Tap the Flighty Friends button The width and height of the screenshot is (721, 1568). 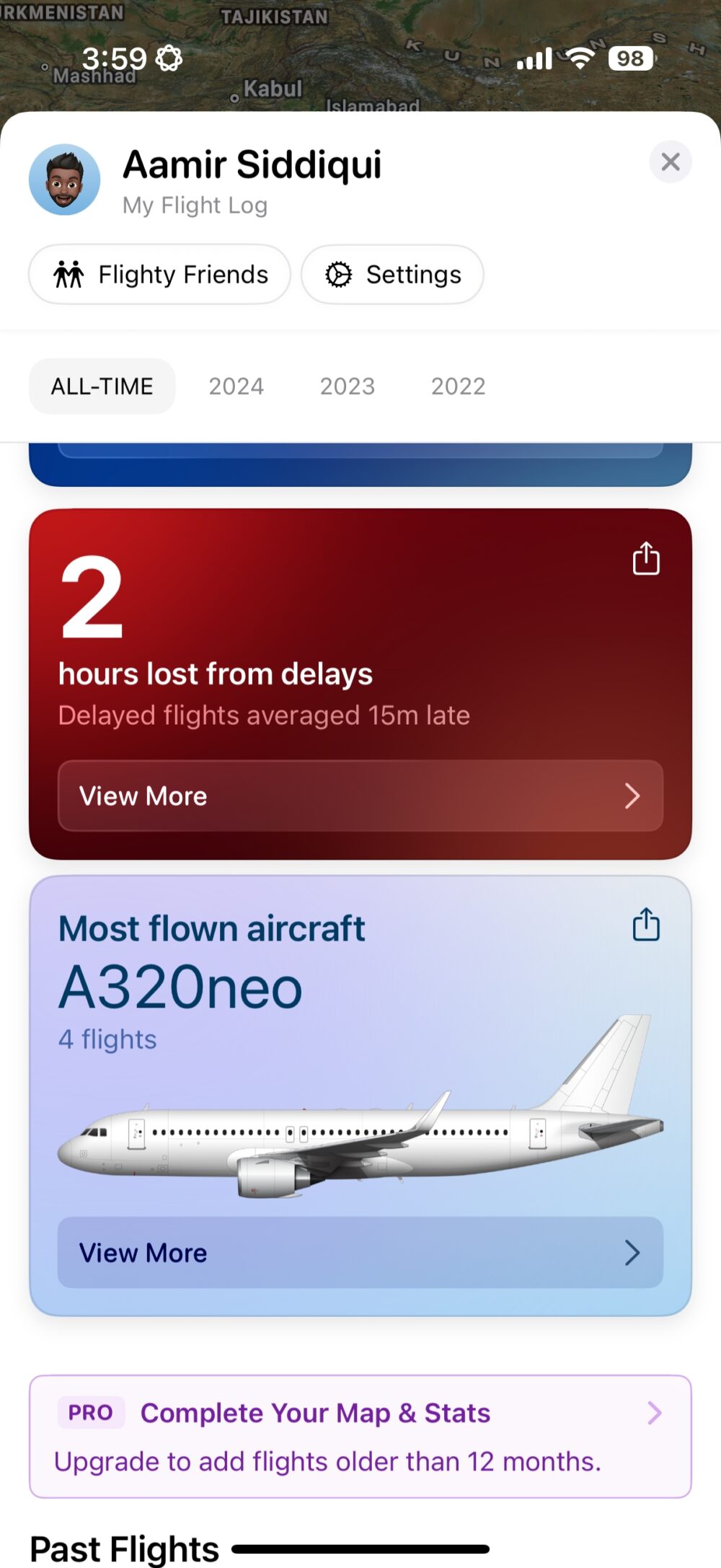[x=159, y=274]
